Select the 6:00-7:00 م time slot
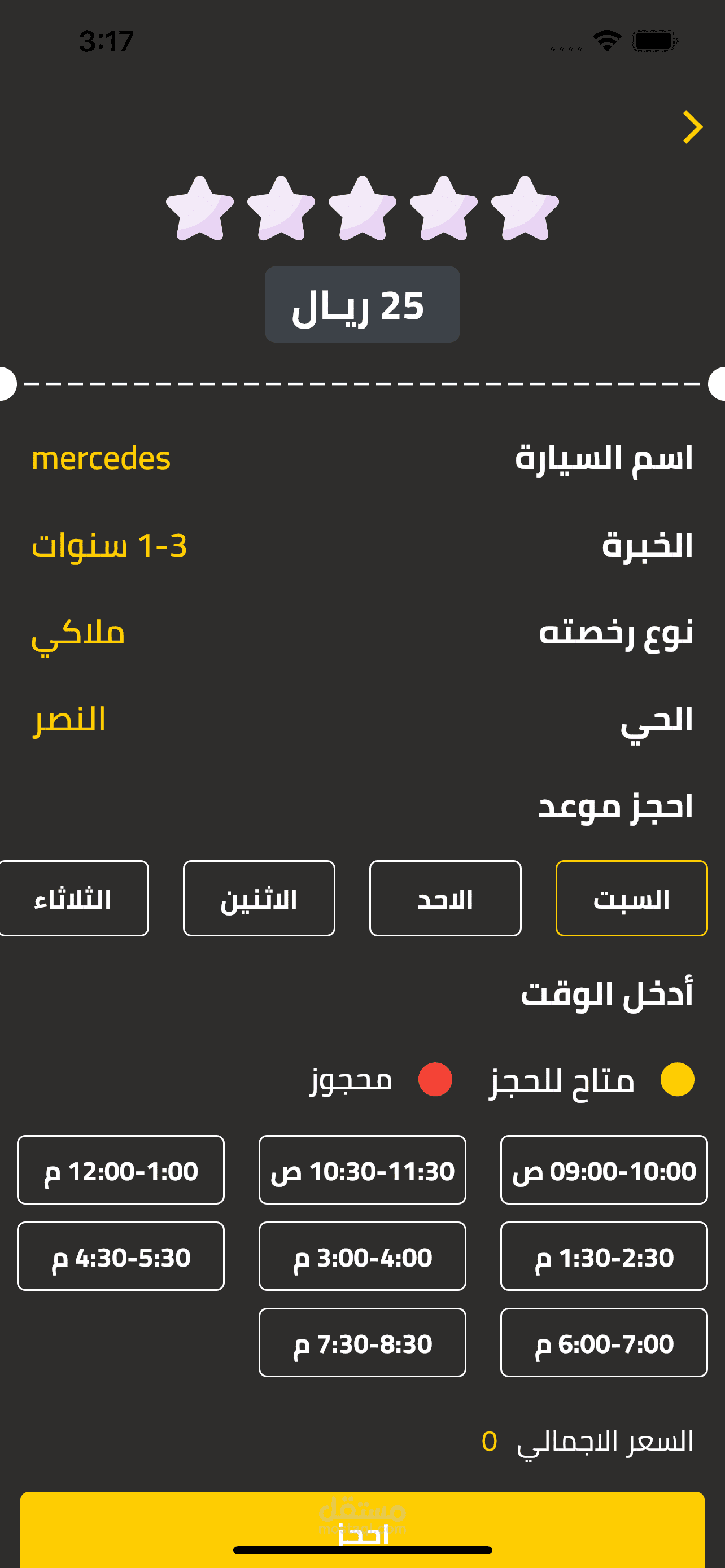Viewport: 725px width, 1568px height. (604, 1343)
